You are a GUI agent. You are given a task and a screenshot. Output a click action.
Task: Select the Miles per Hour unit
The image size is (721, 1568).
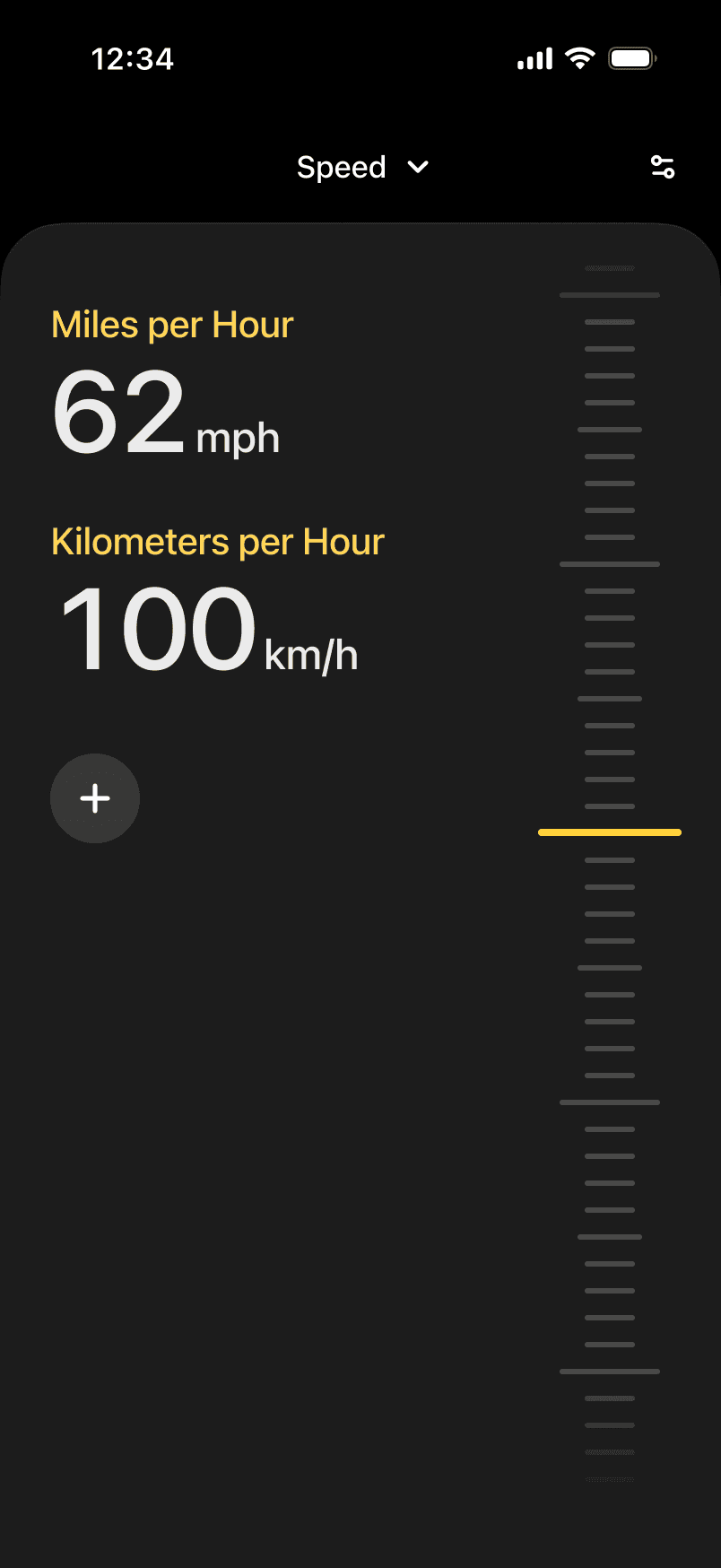172,325
